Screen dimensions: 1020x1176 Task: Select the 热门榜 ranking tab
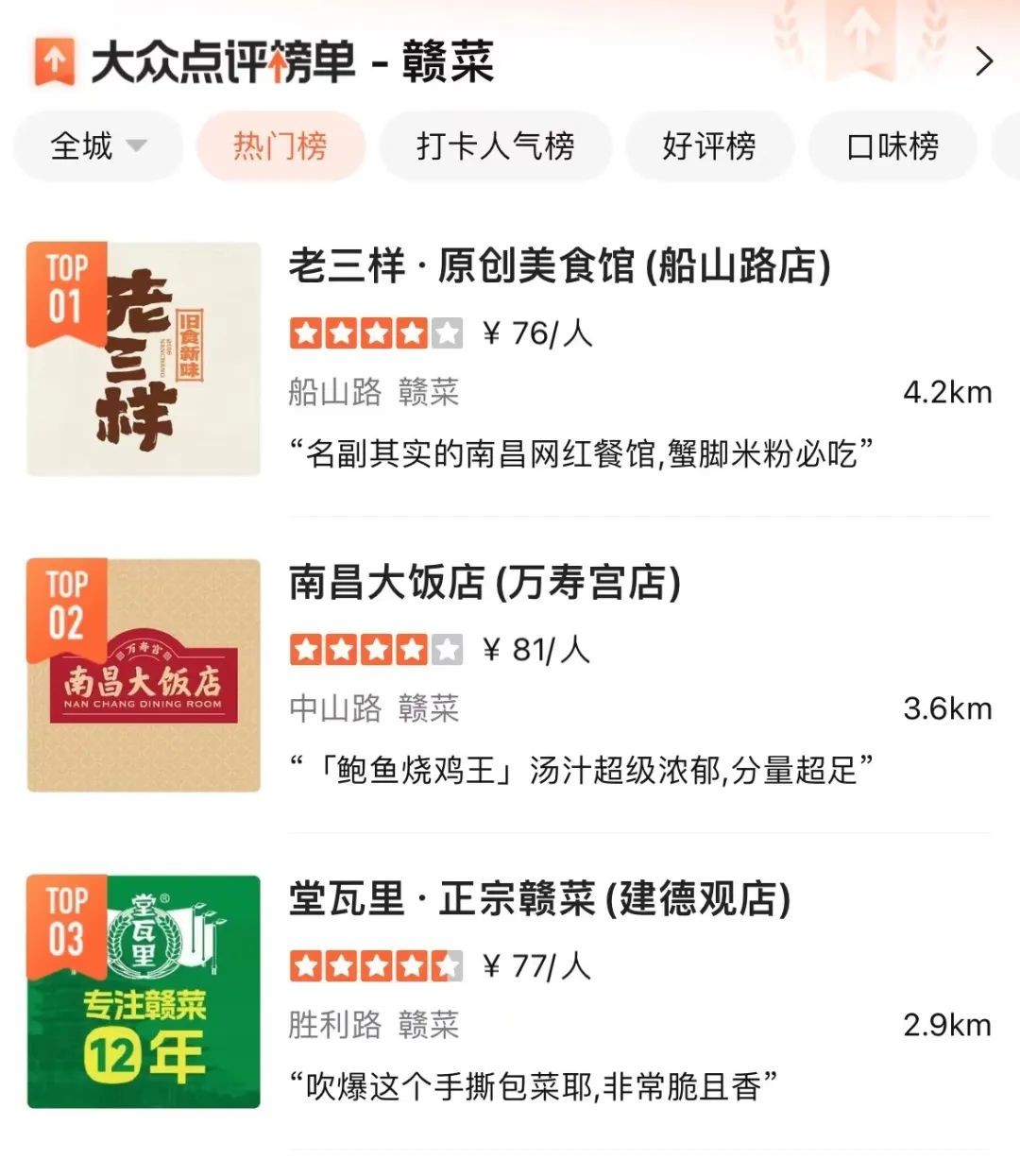280,146
